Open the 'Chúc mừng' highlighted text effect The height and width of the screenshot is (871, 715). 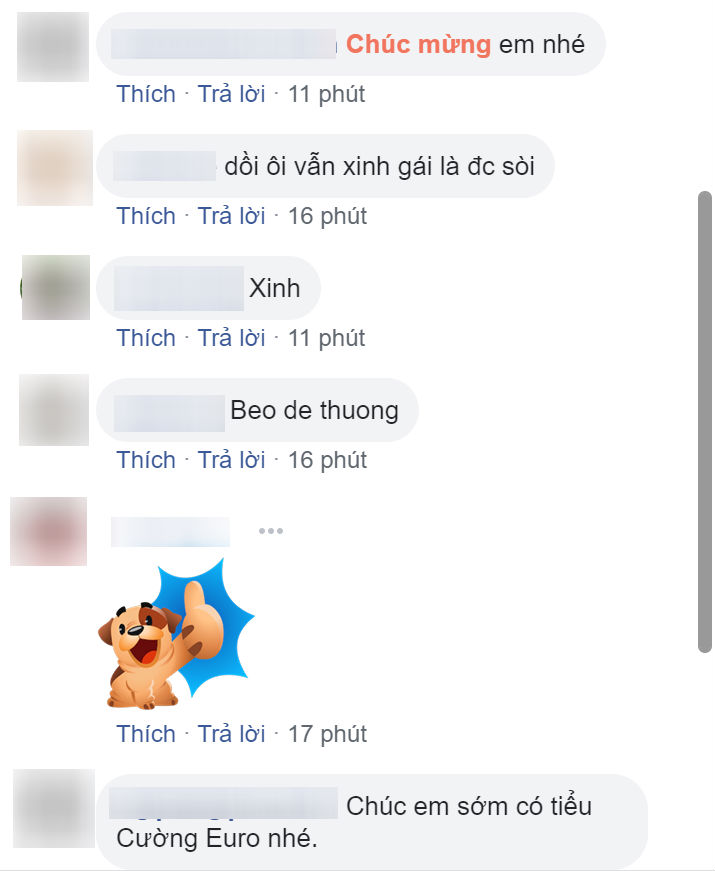[418, 44]
